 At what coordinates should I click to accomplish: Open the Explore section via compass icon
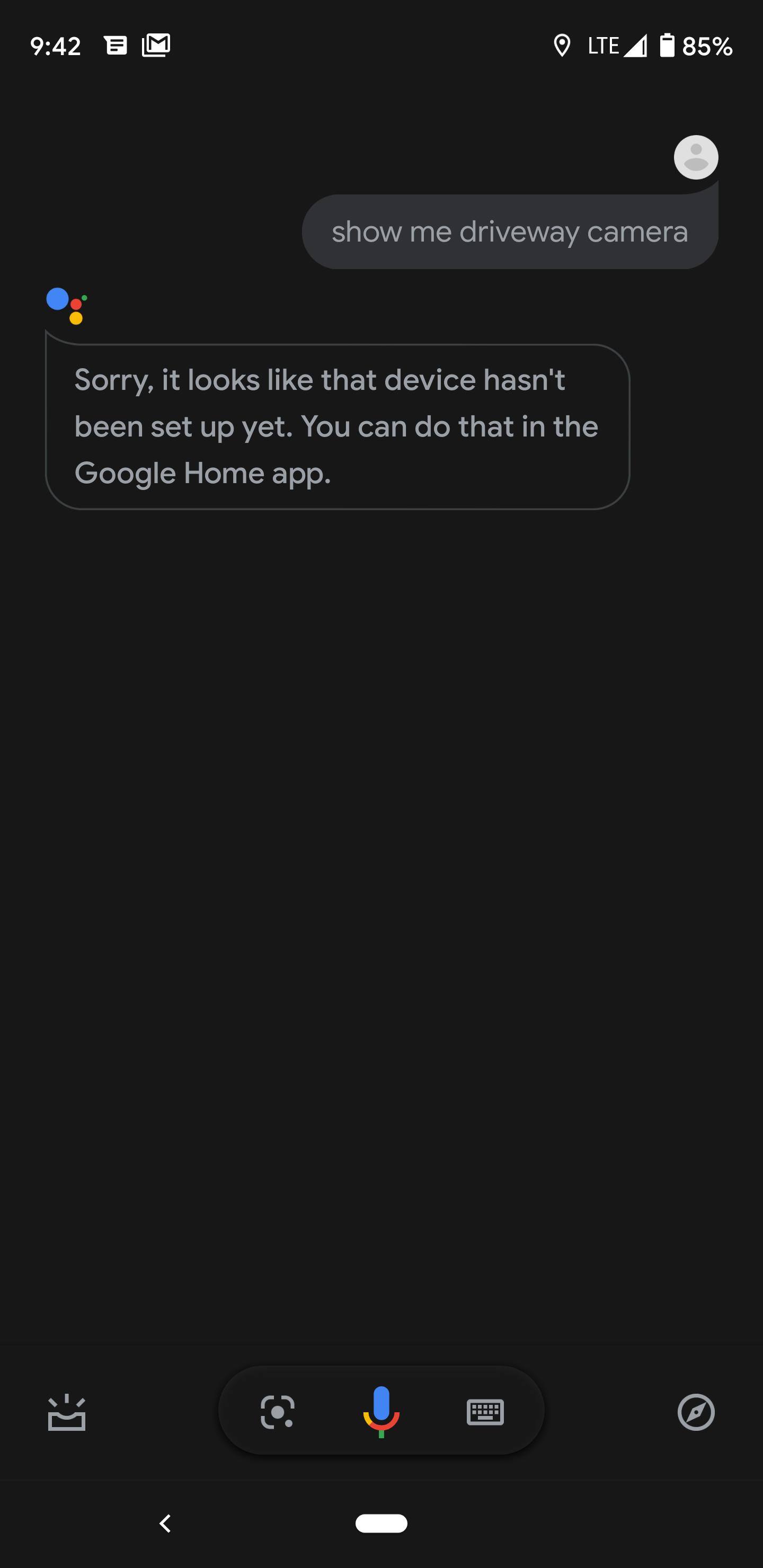tap(696, 1413)
